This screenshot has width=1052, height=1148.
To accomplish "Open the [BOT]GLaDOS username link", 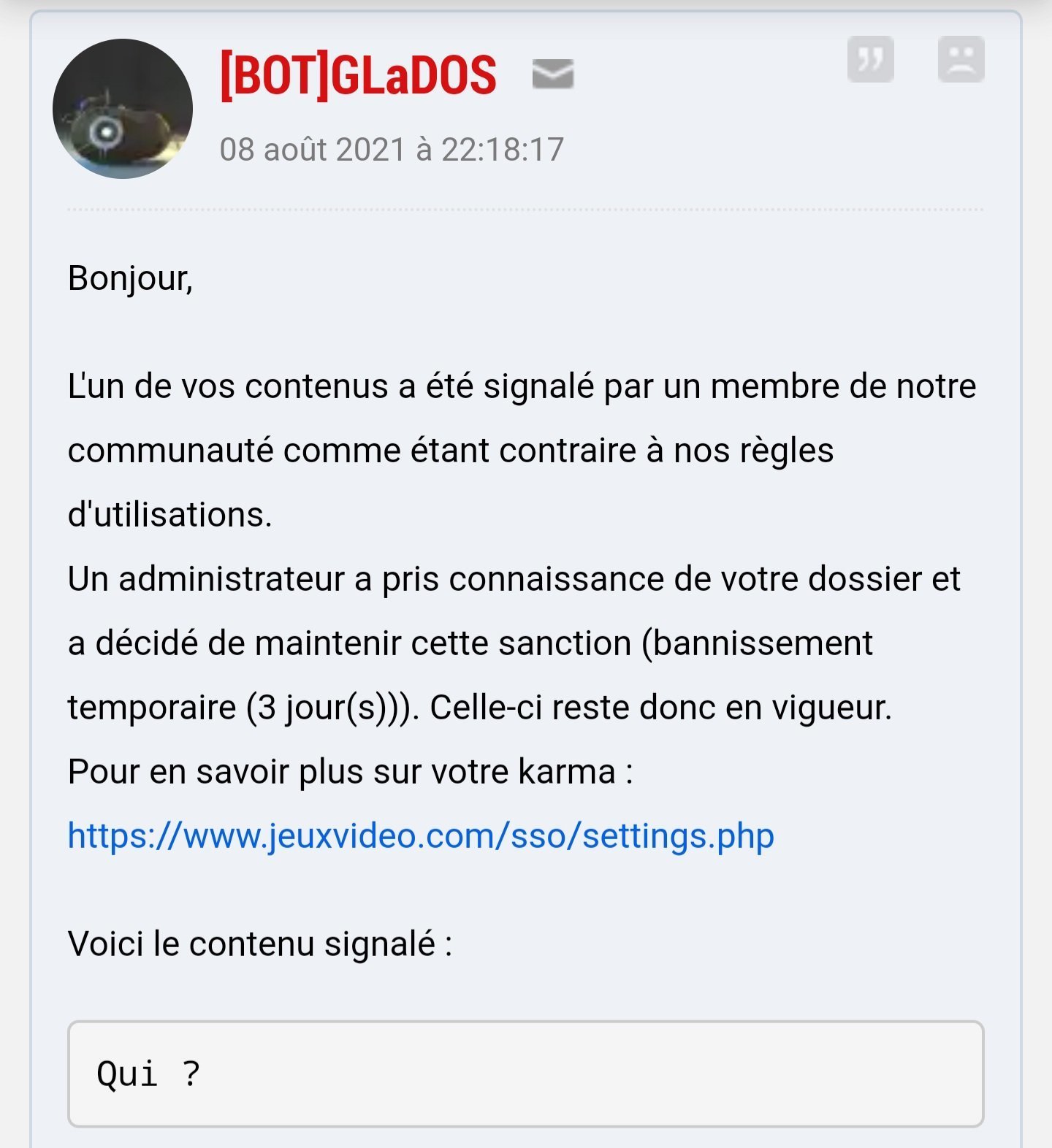I will tap(358, 75).
